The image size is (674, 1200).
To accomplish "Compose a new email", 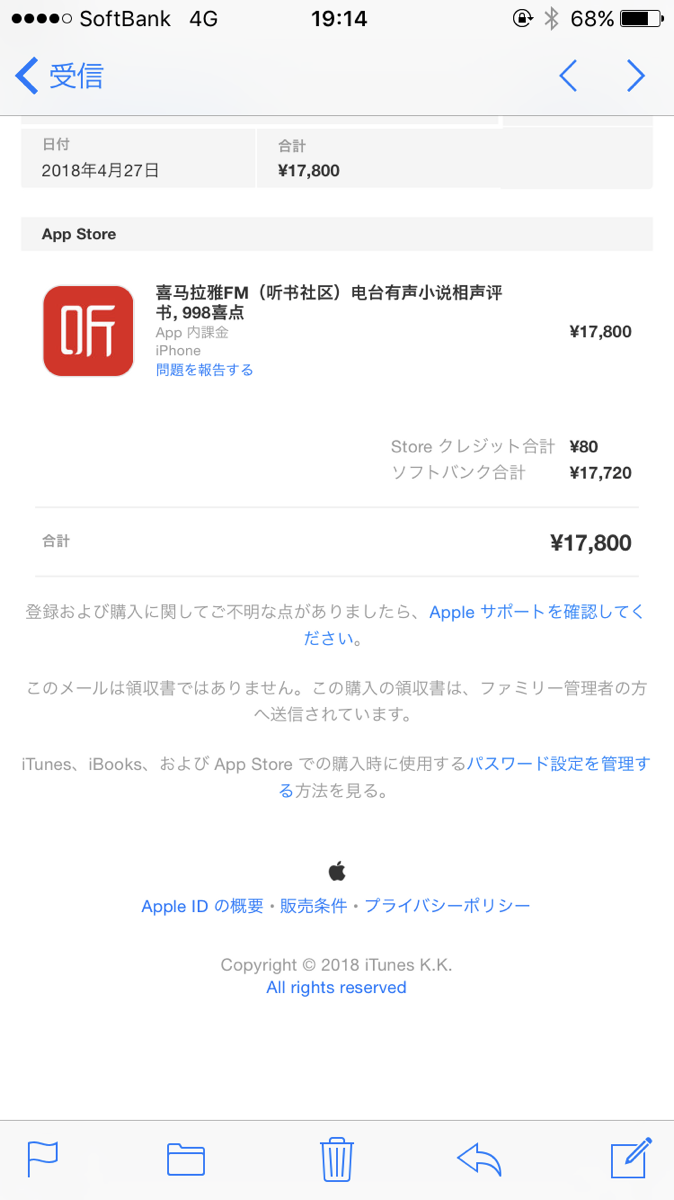I will tap(631, 1158).
